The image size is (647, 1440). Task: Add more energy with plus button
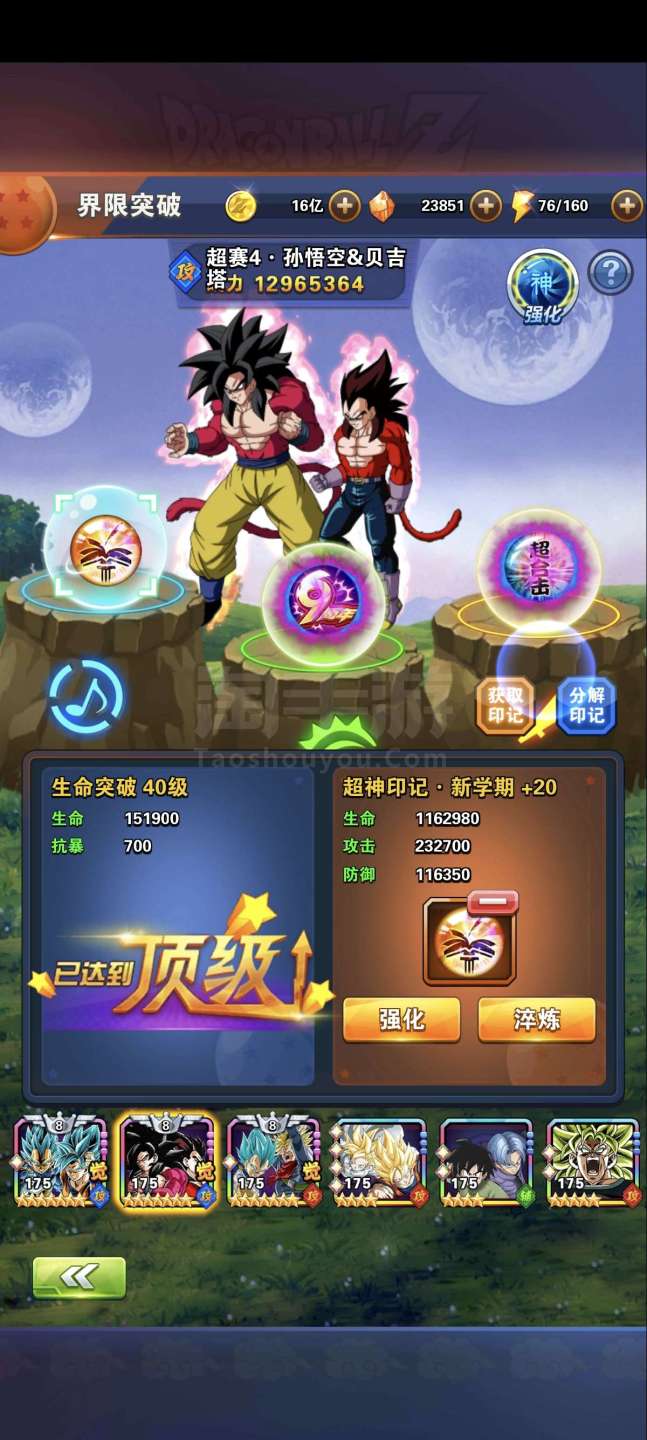tap(626, 206)
